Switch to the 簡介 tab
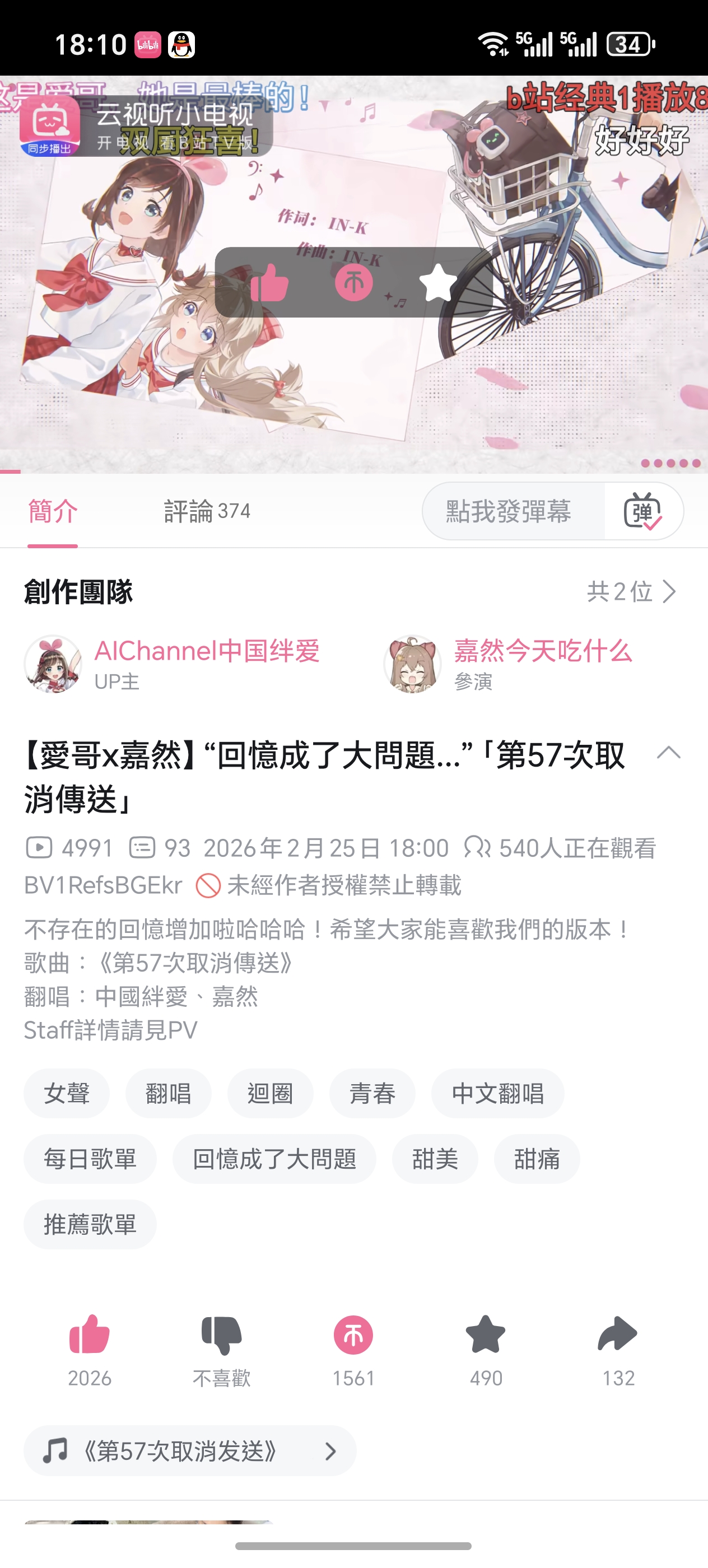The height and width of the screenshot is (1568, 708). [x=53, y=511]
